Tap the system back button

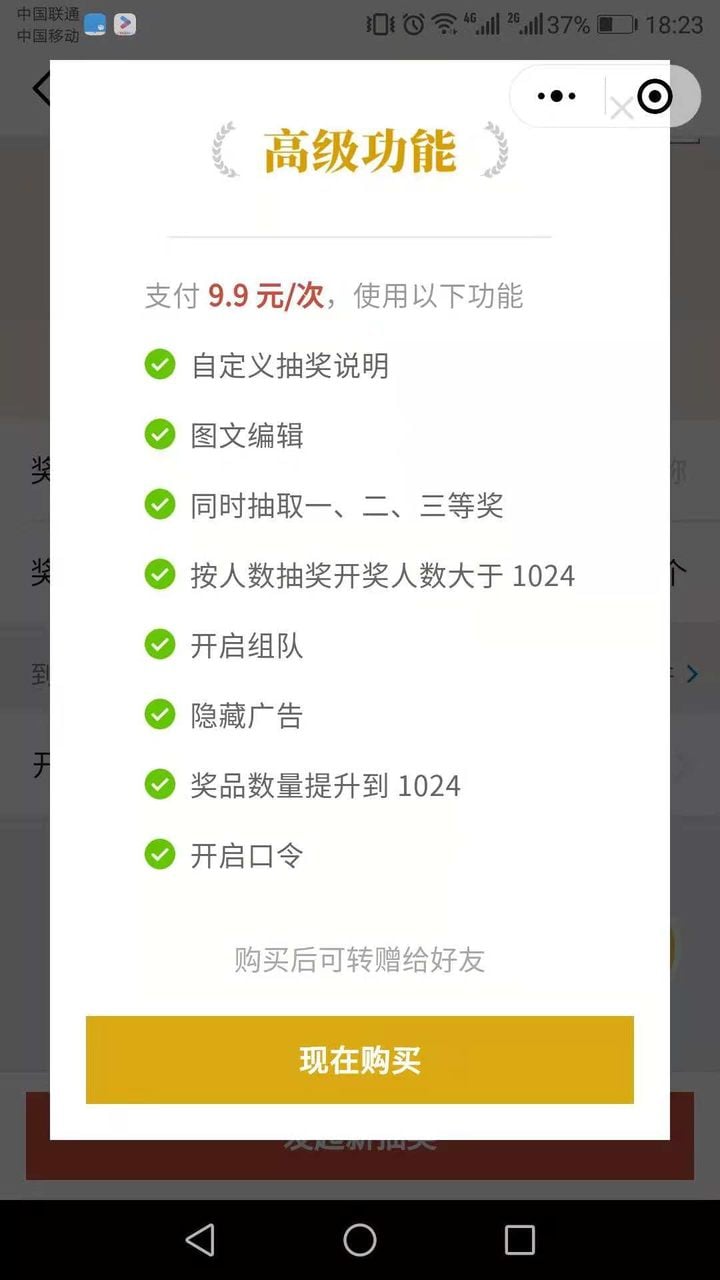[x=200, y=1240]
